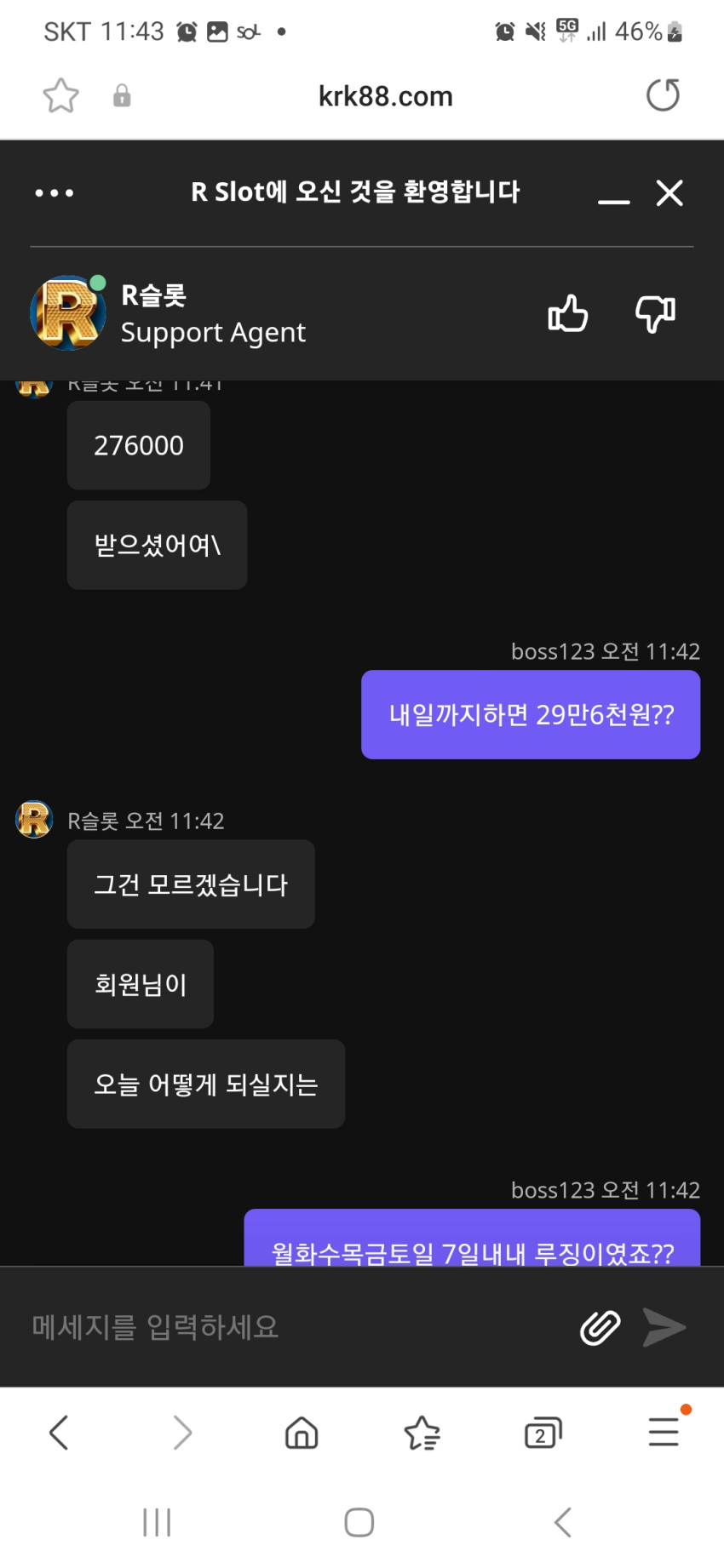Go back to the previous browser page

[x=59, y=1432]
